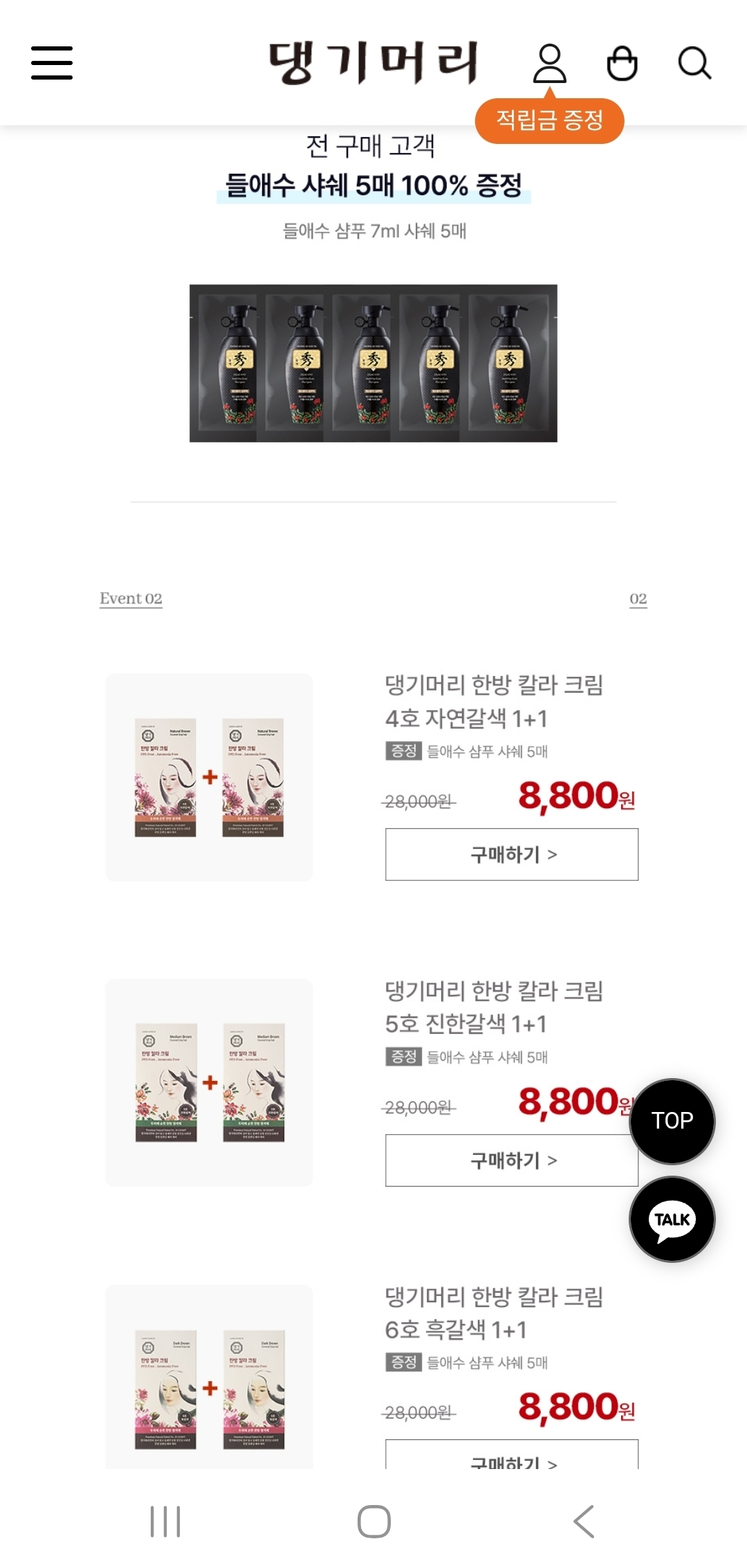Go to the 댕기머리 home logo
Screen dimensions: 747x1568
tap(373, 62)
